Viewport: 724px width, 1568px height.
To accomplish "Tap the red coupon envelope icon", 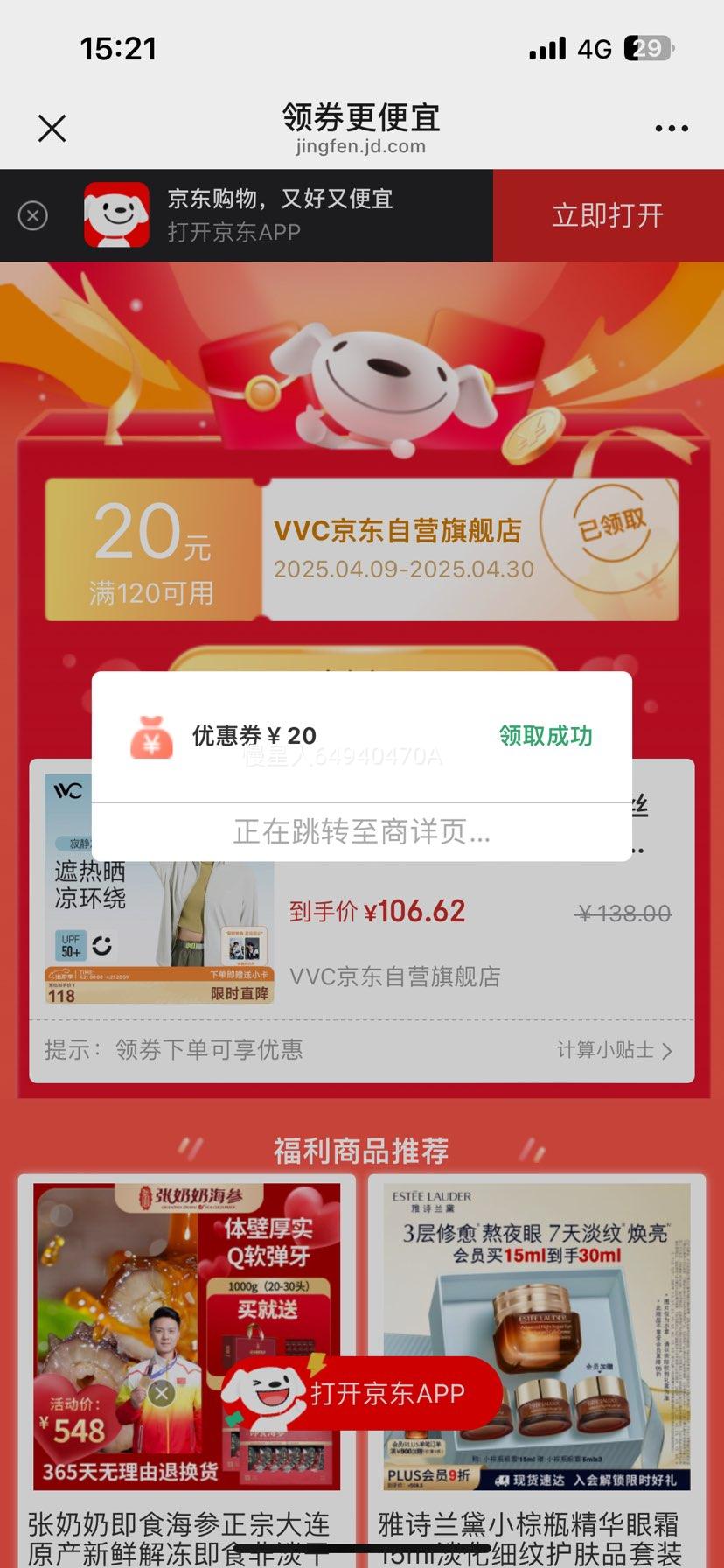I will tap(150, 735).
